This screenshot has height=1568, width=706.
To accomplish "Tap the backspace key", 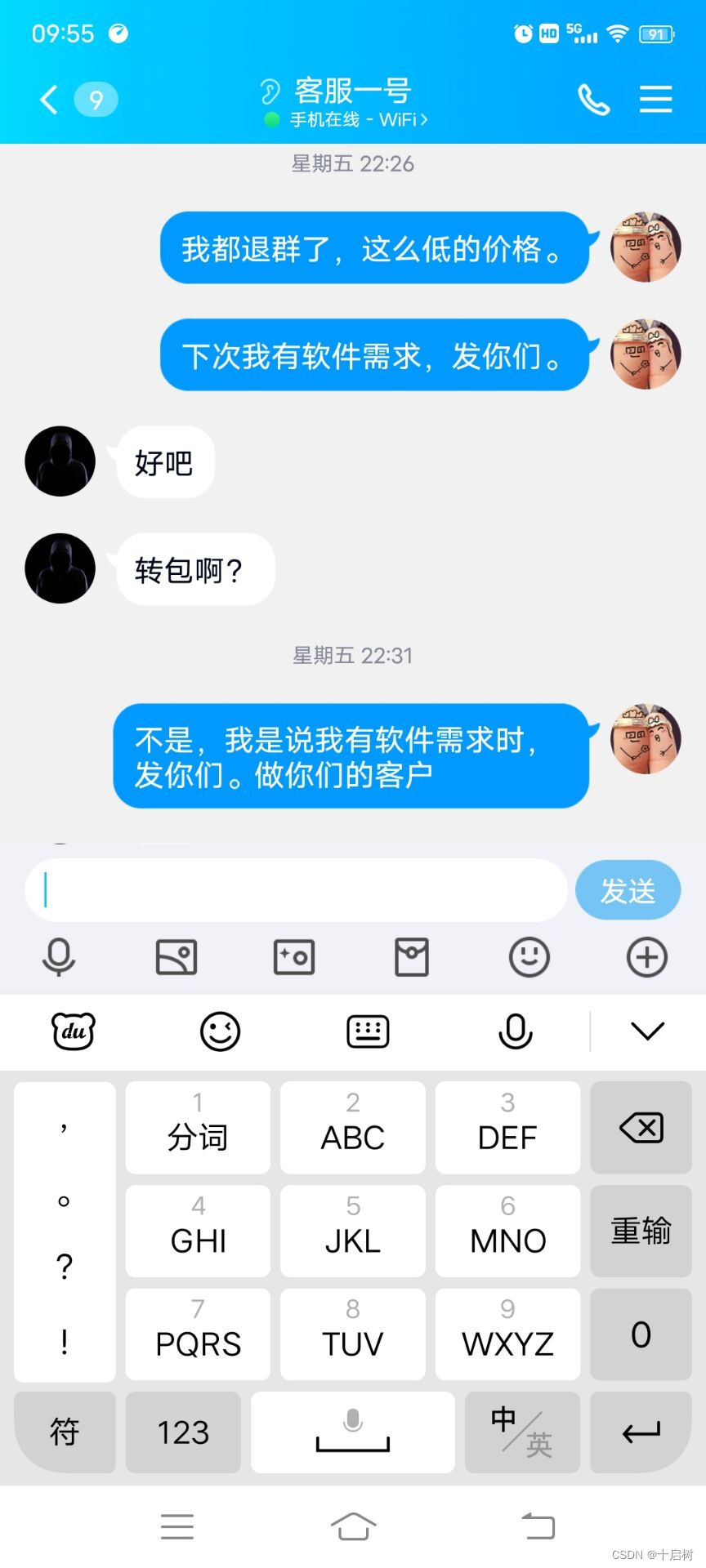I will (x=641, y=1128).
